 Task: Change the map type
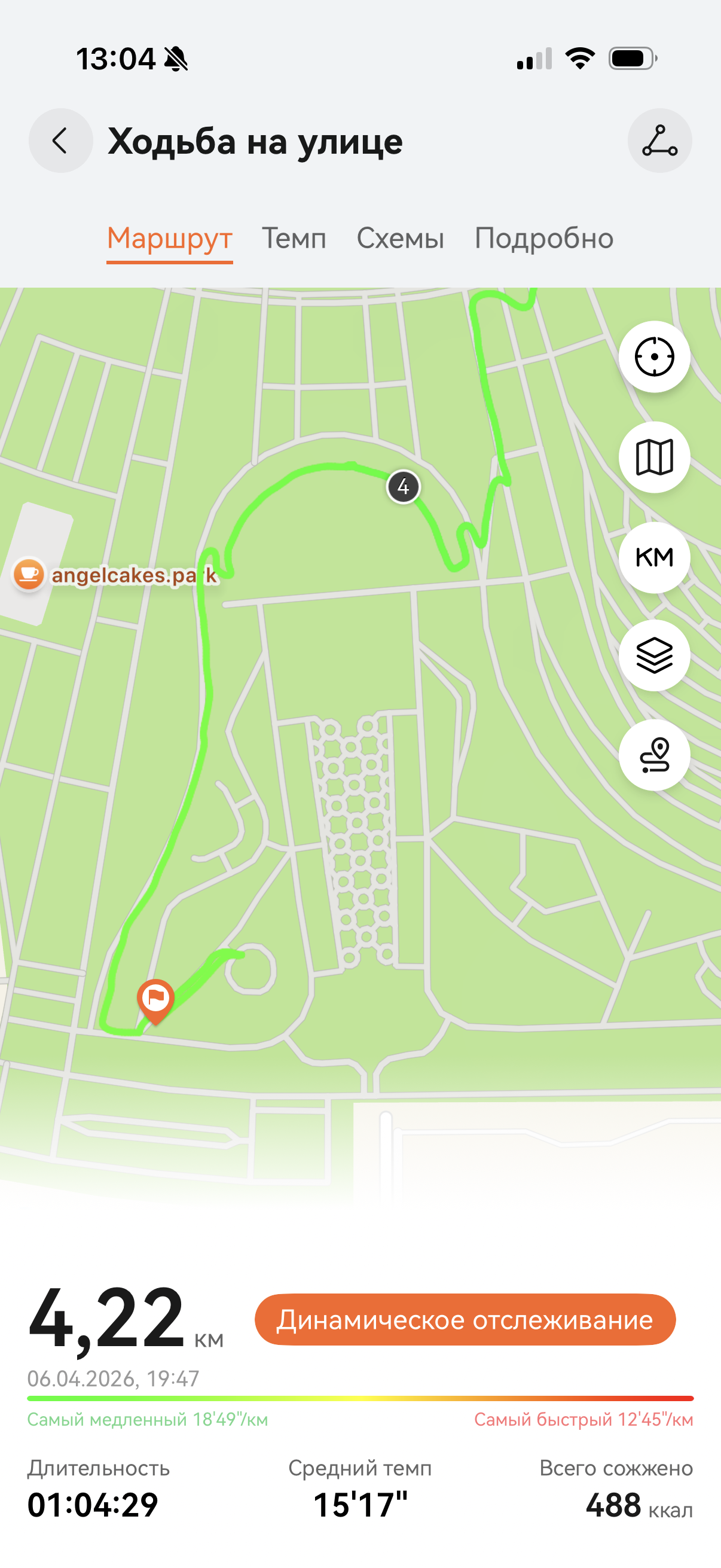(654, 457)
